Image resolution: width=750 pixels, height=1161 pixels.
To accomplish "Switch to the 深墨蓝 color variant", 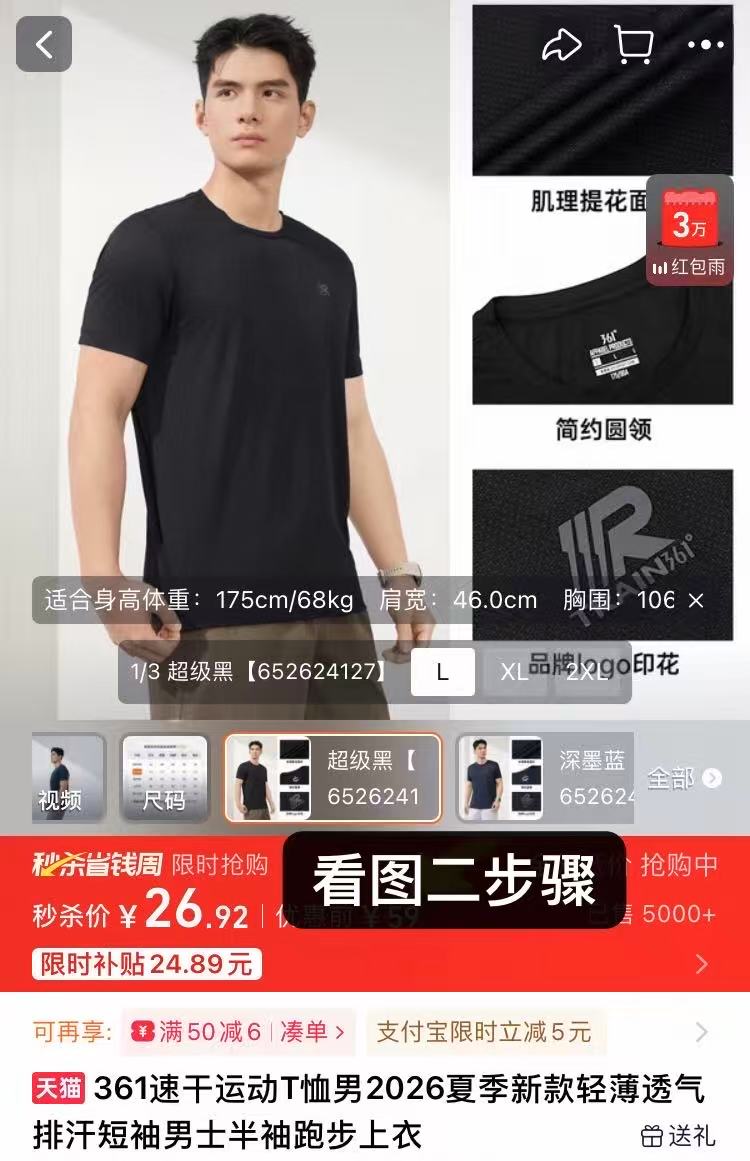I will pos(546,778).
